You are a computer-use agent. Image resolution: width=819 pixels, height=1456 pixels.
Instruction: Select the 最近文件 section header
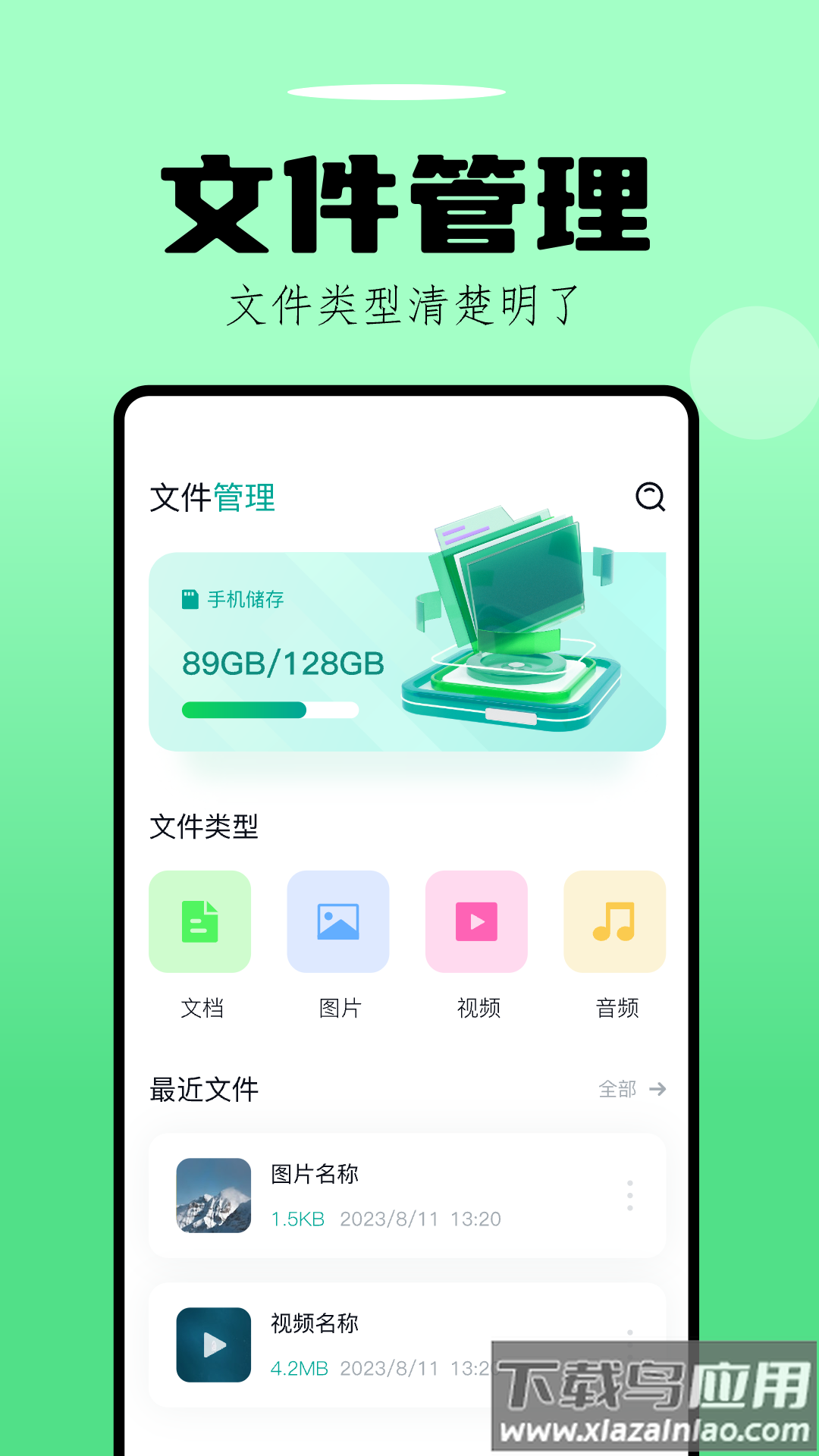203,1090
